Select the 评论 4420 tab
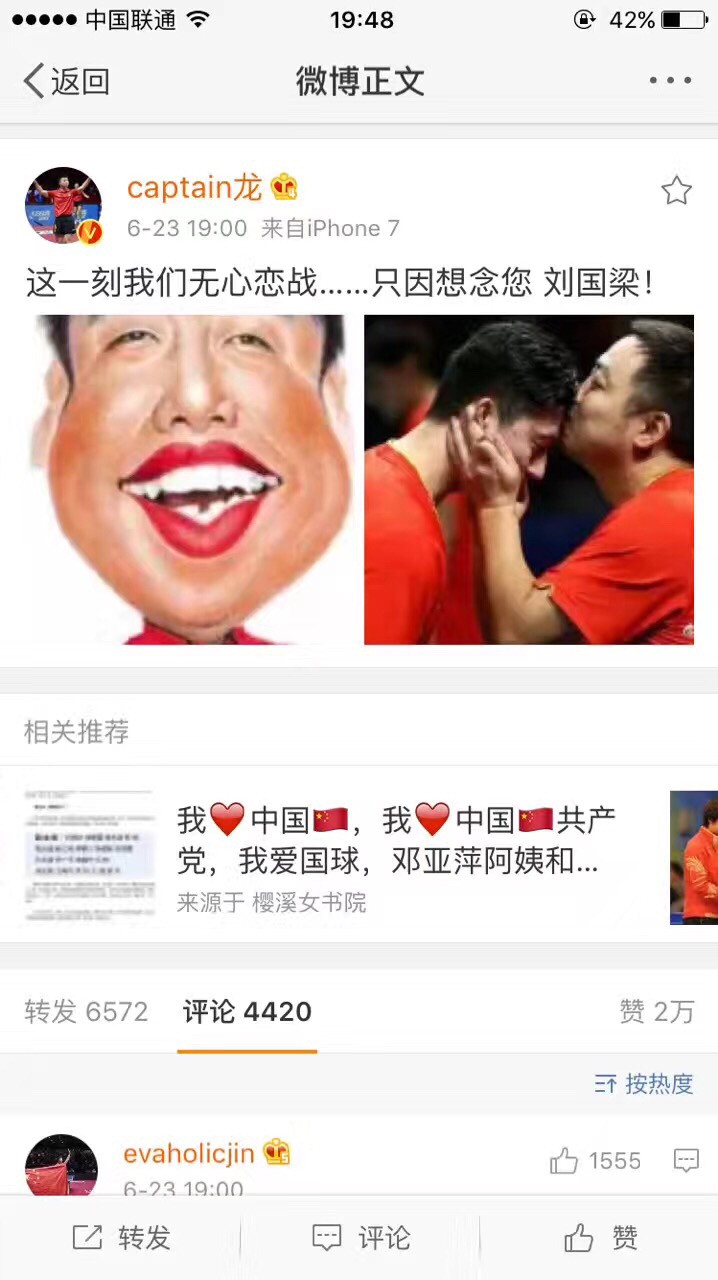The image size is (718, 1280). pos(247,1012)
